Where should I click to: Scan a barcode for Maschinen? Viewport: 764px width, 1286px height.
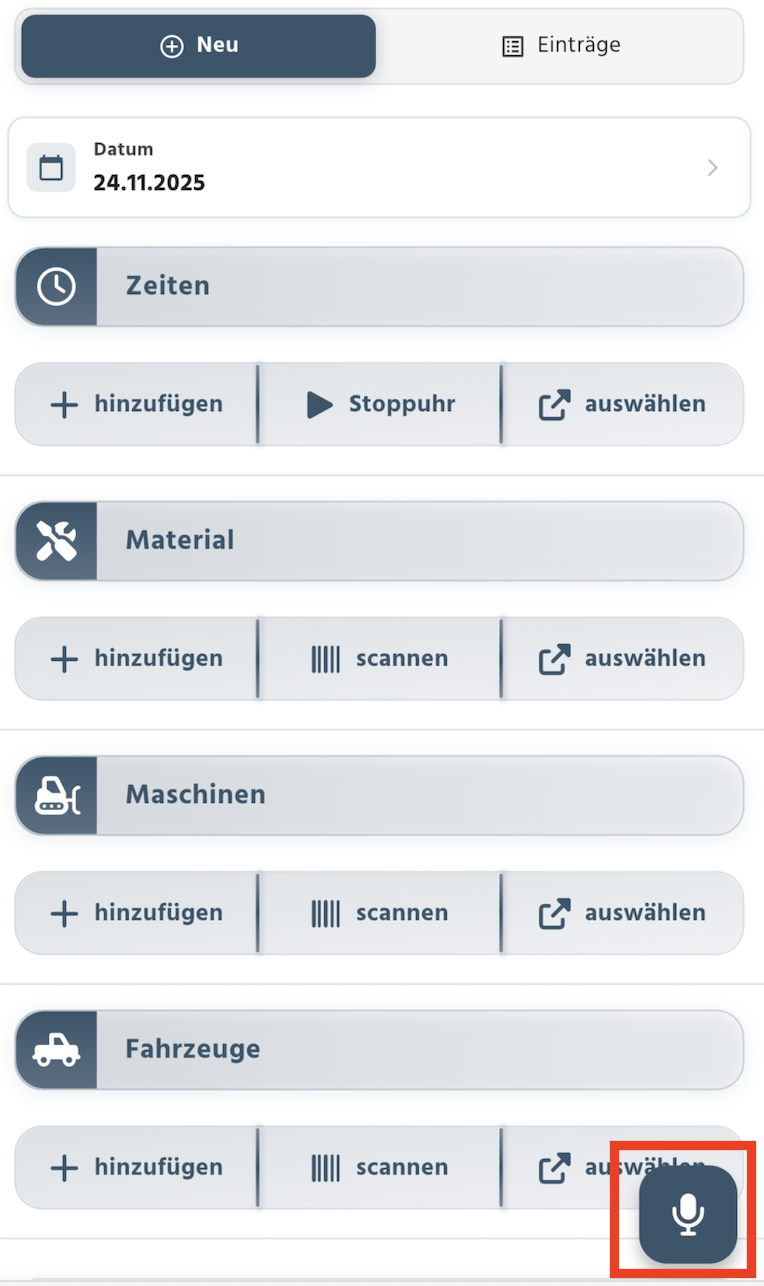pos(380,913)
